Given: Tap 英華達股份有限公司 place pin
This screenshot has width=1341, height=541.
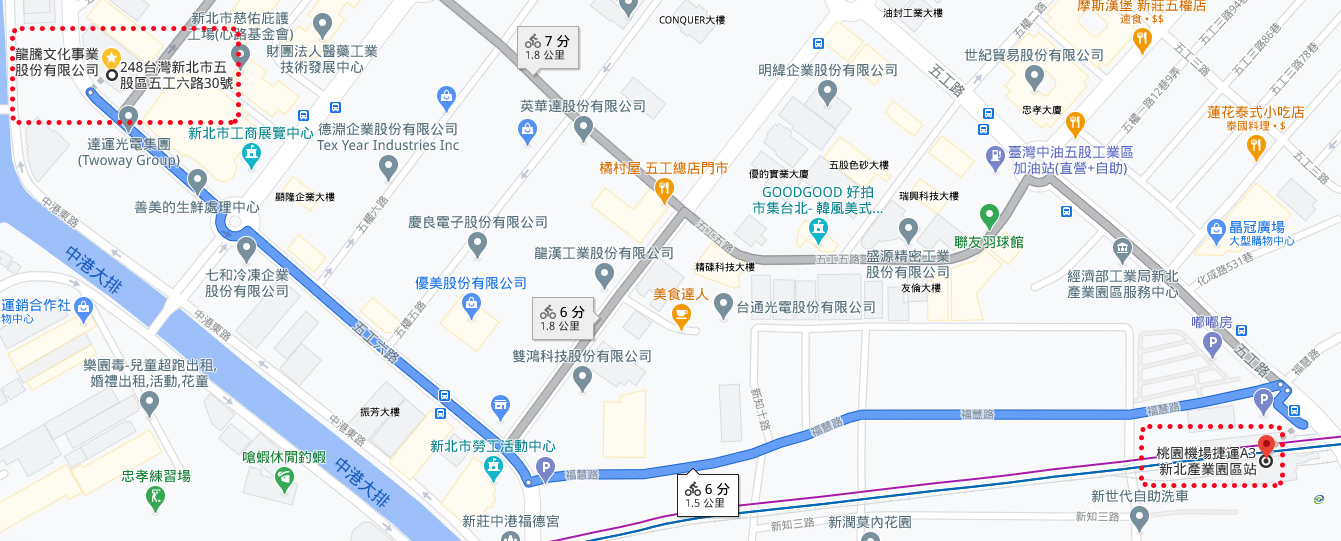Looking at the screenshot, I should point(583,127).
